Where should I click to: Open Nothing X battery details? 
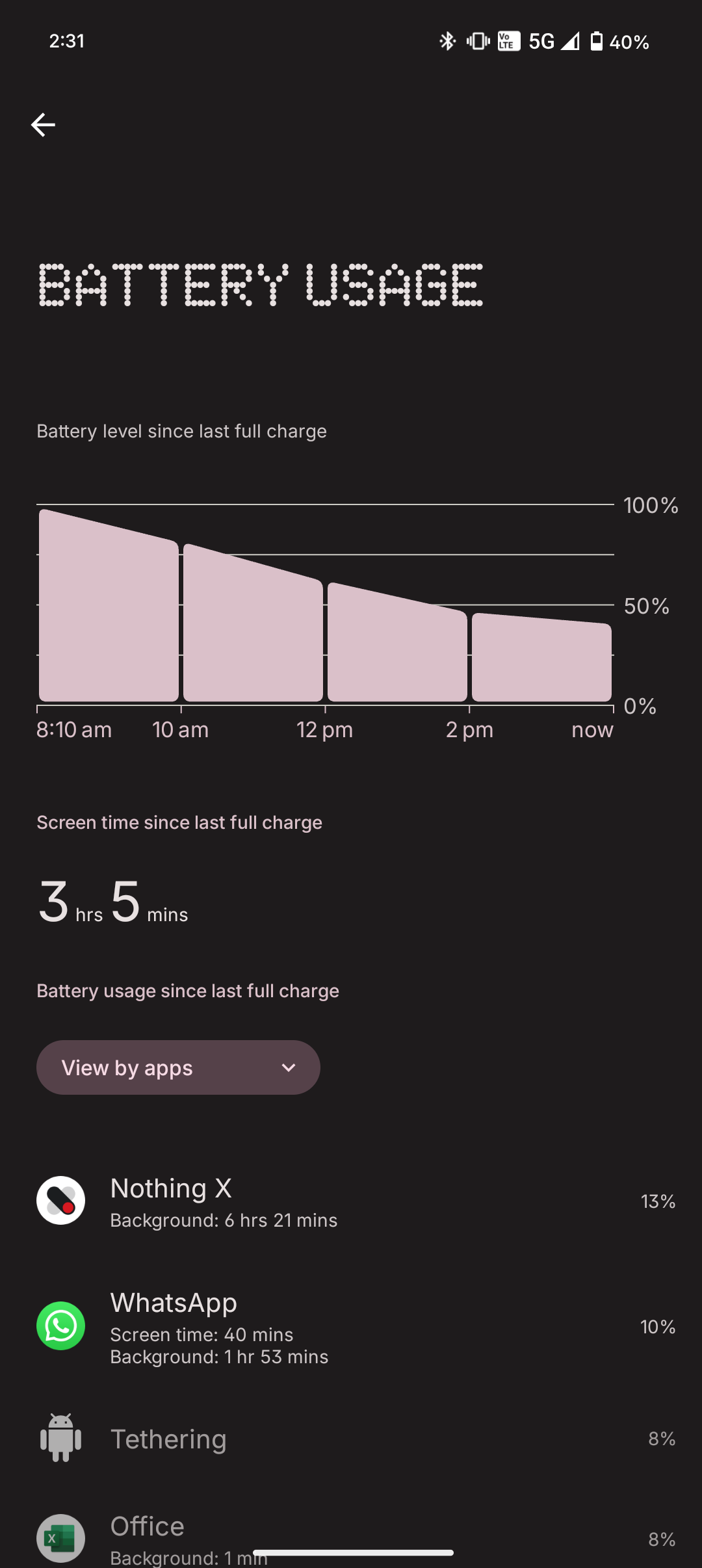(351, 1201)
